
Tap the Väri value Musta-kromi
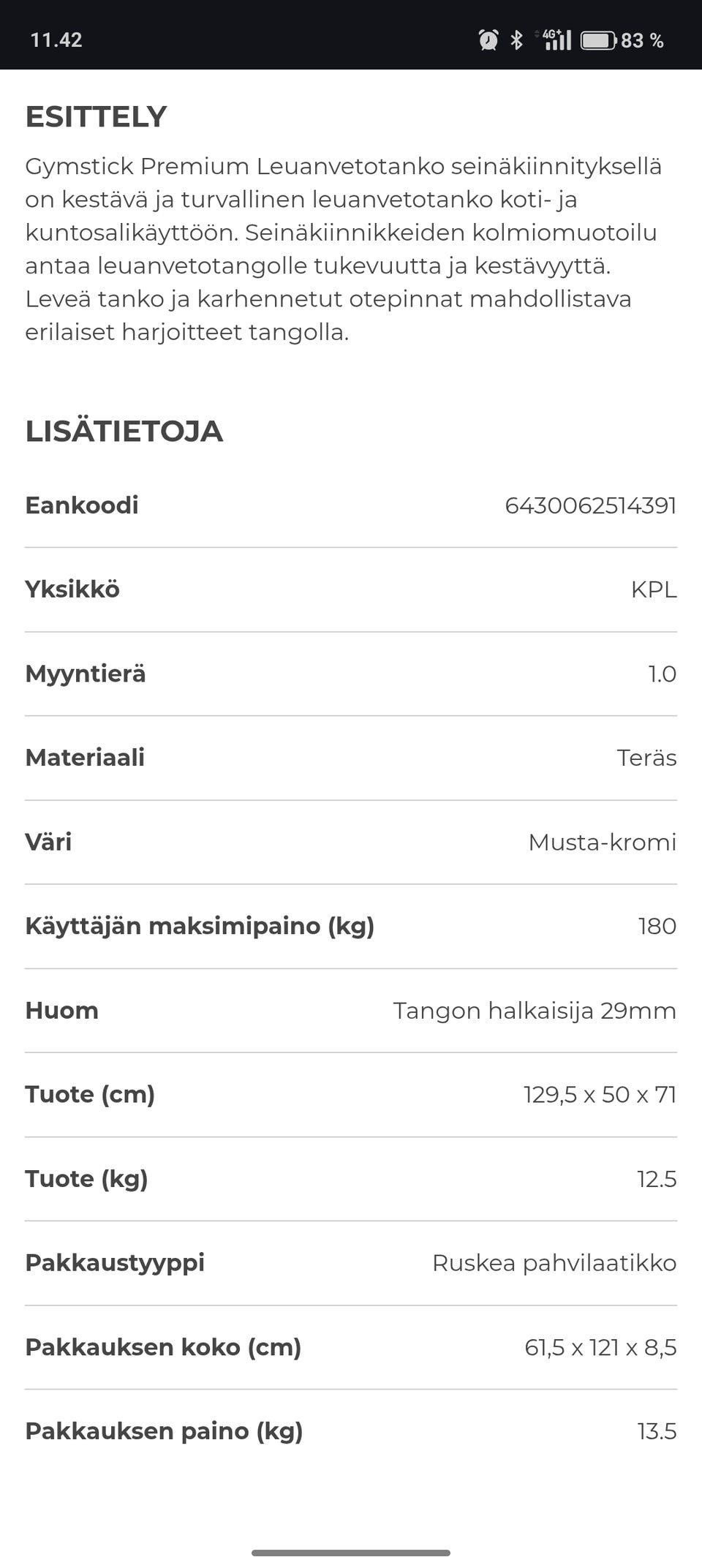601,842
